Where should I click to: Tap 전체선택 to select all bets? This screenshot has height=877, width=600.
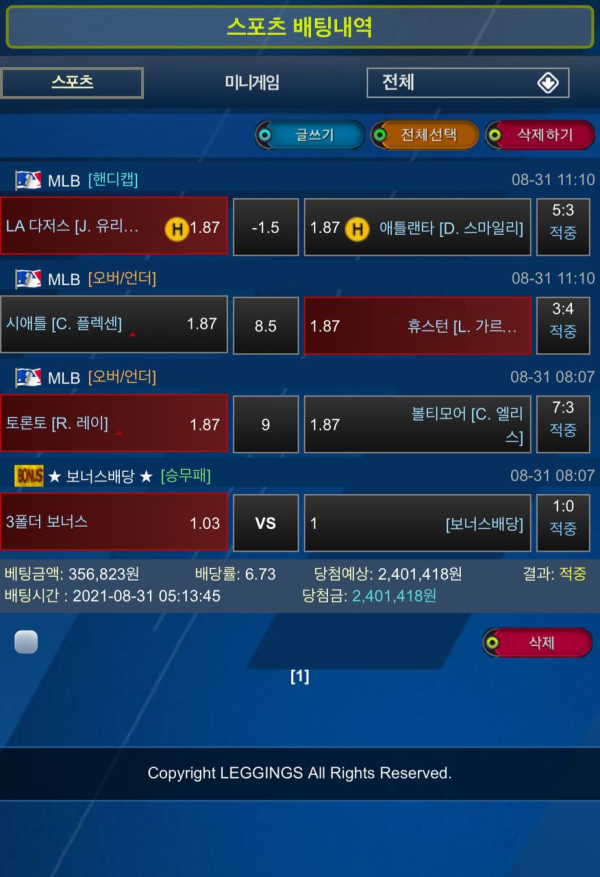click(x=425, y=135)
